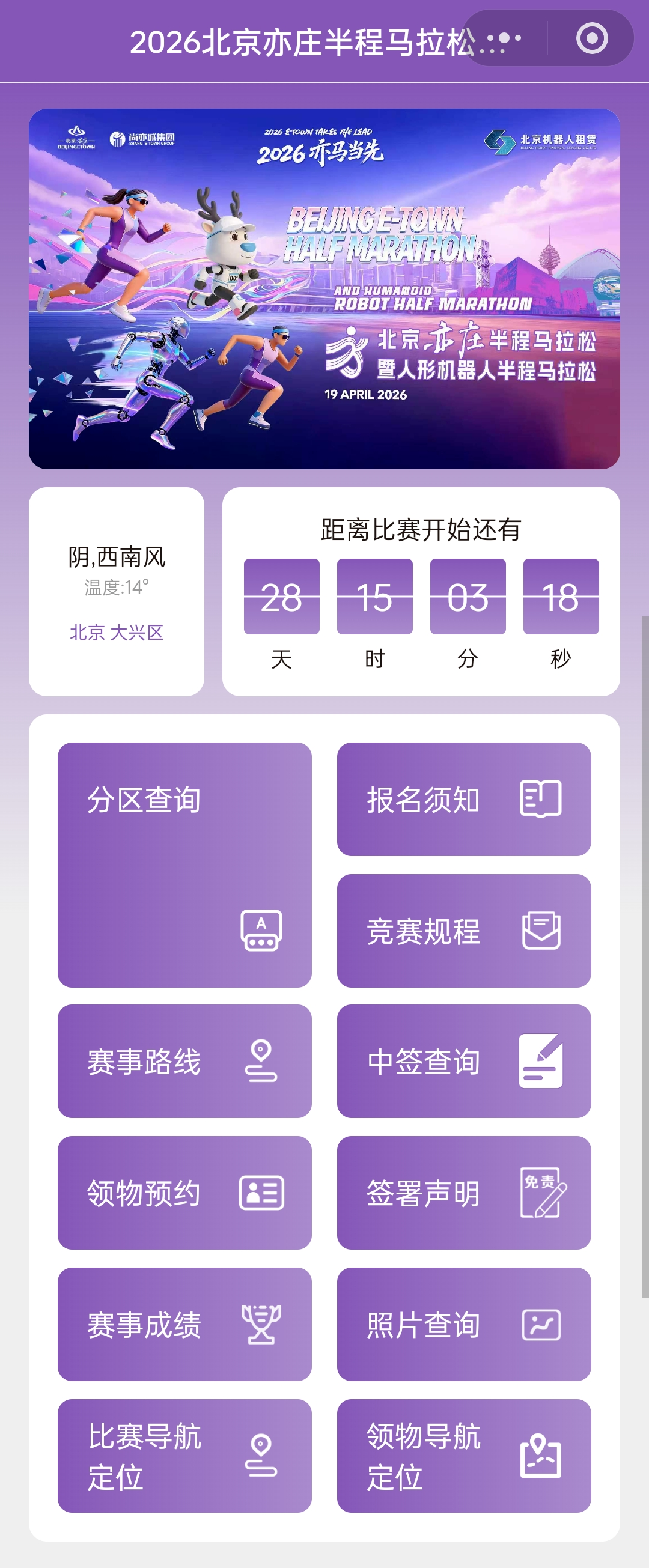The width and height of the screenshot is (649, 1568).
Task: Open 领物预约 pickup reservation
Action: (x=184, y=1193)
